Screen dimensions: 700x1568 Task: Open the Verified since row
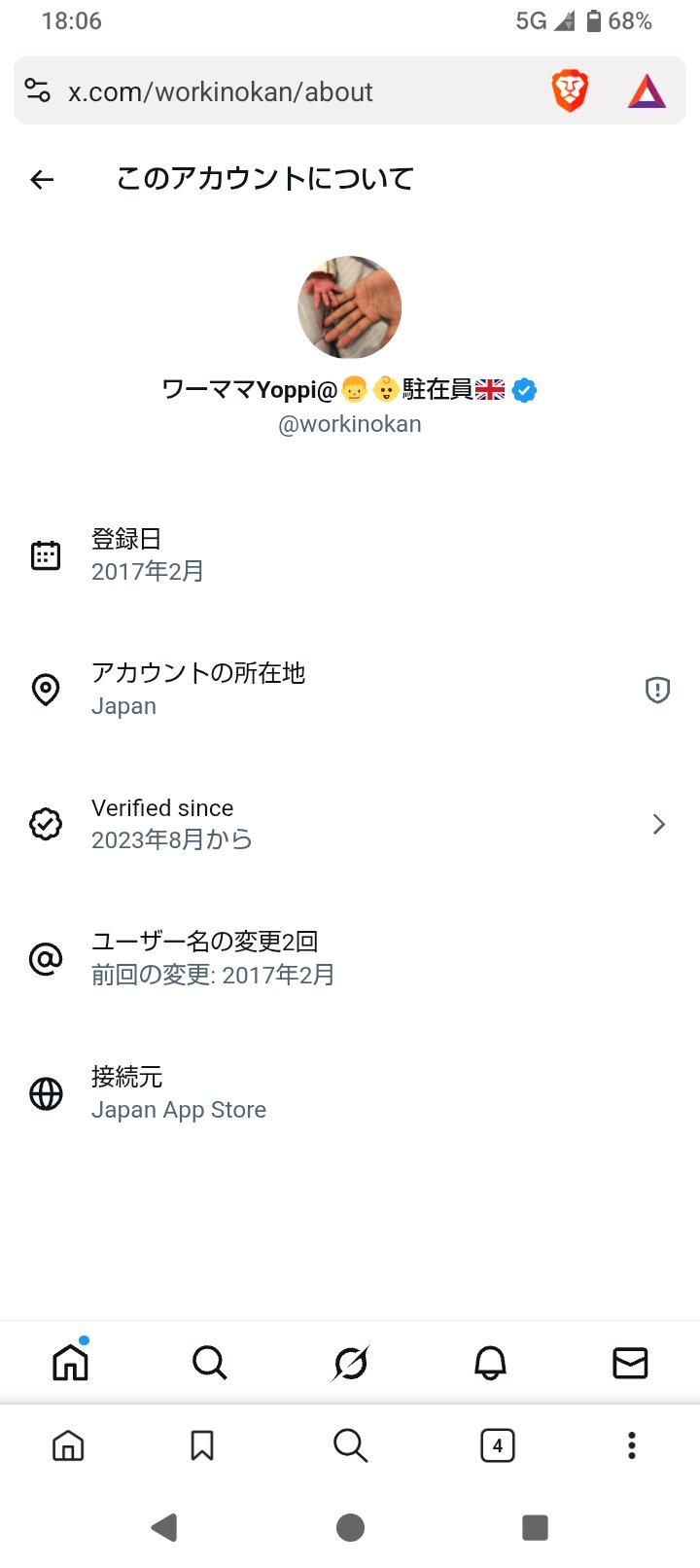(350, 824)
